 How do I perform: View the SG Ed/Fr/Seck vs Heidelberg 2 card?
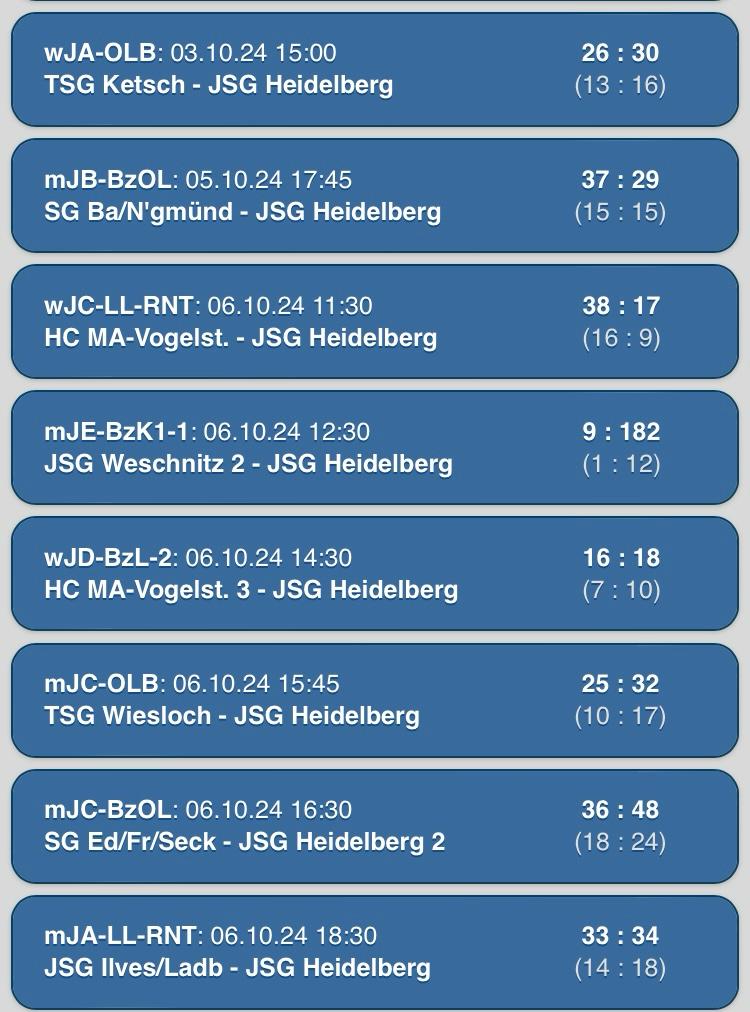[374, 825]
